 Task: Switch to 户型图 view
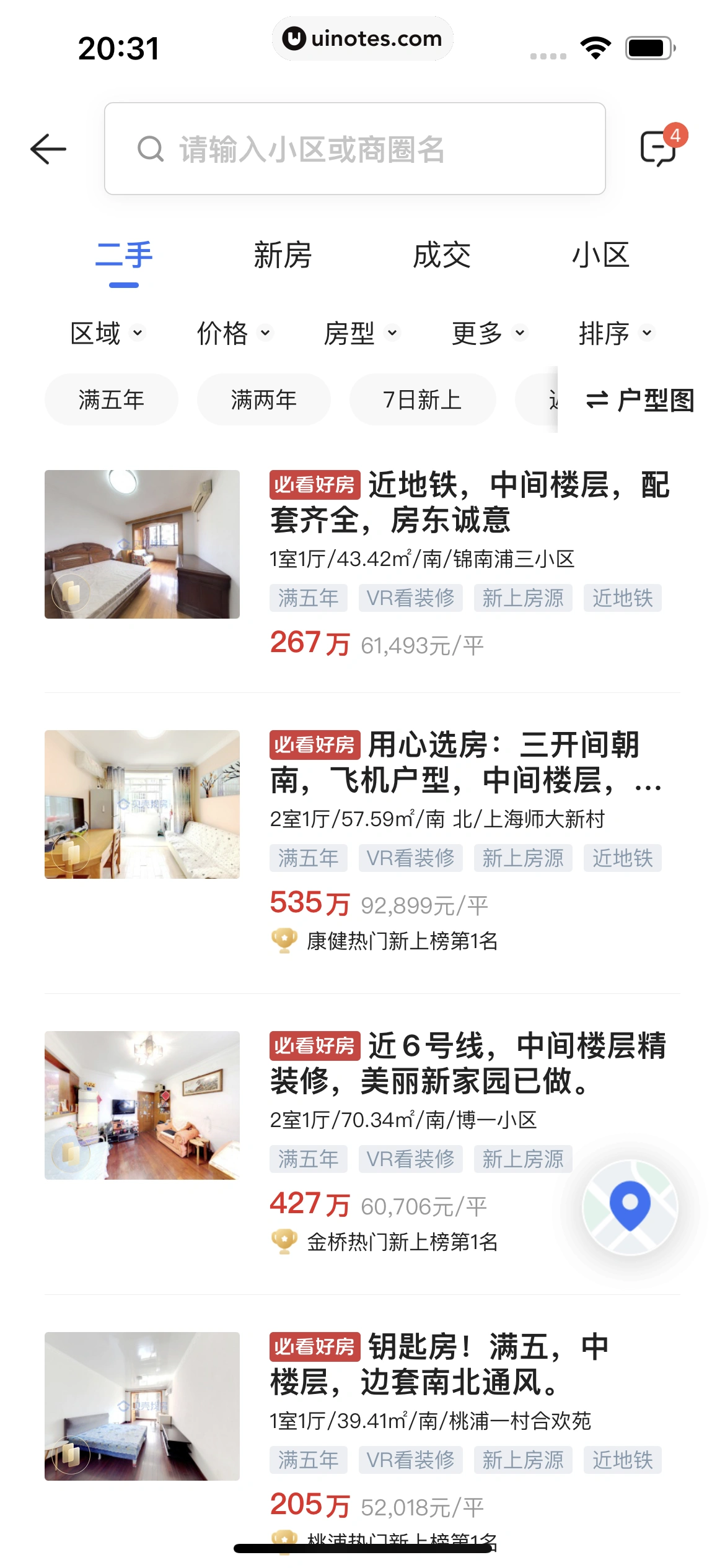click(639, 400)
